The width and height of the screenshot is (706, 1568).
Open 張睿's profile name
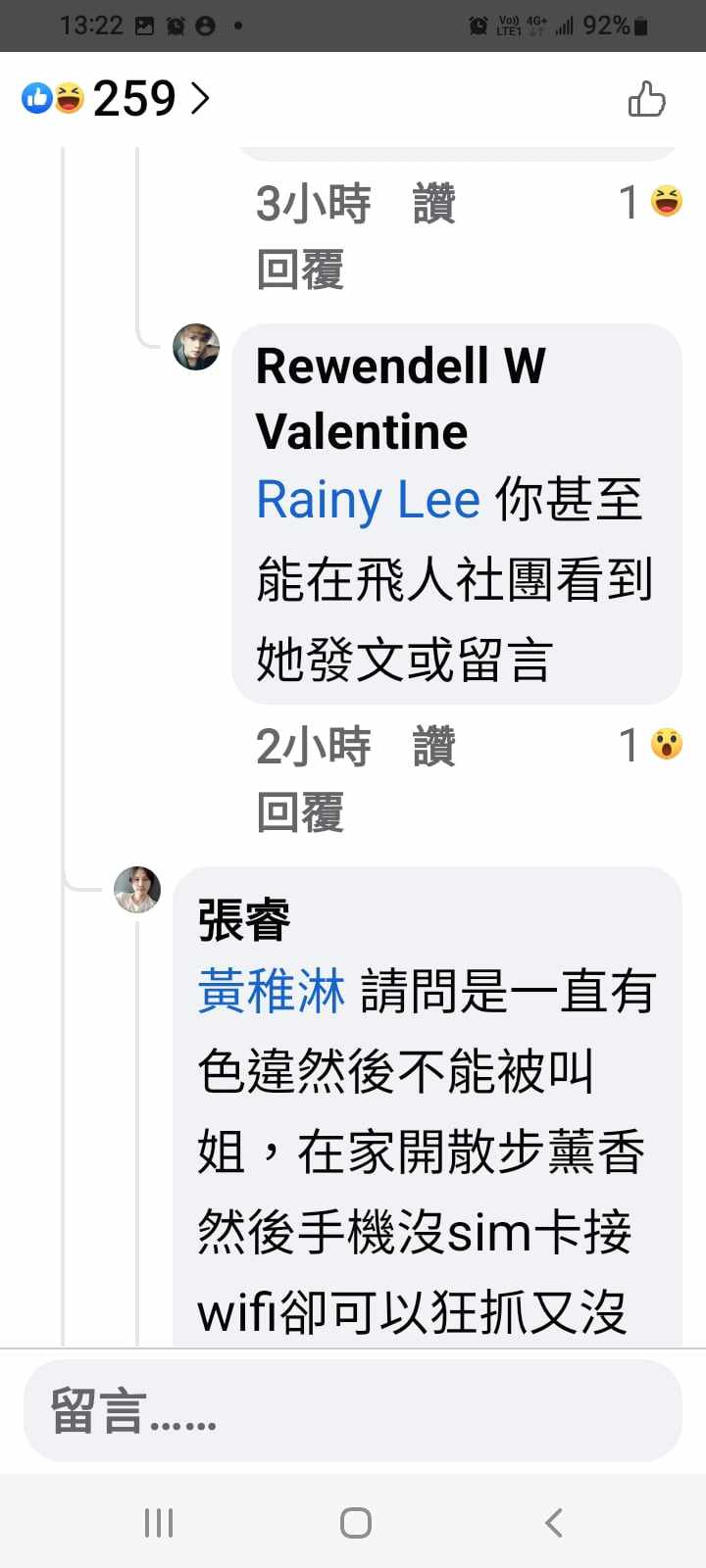(244, 920)
